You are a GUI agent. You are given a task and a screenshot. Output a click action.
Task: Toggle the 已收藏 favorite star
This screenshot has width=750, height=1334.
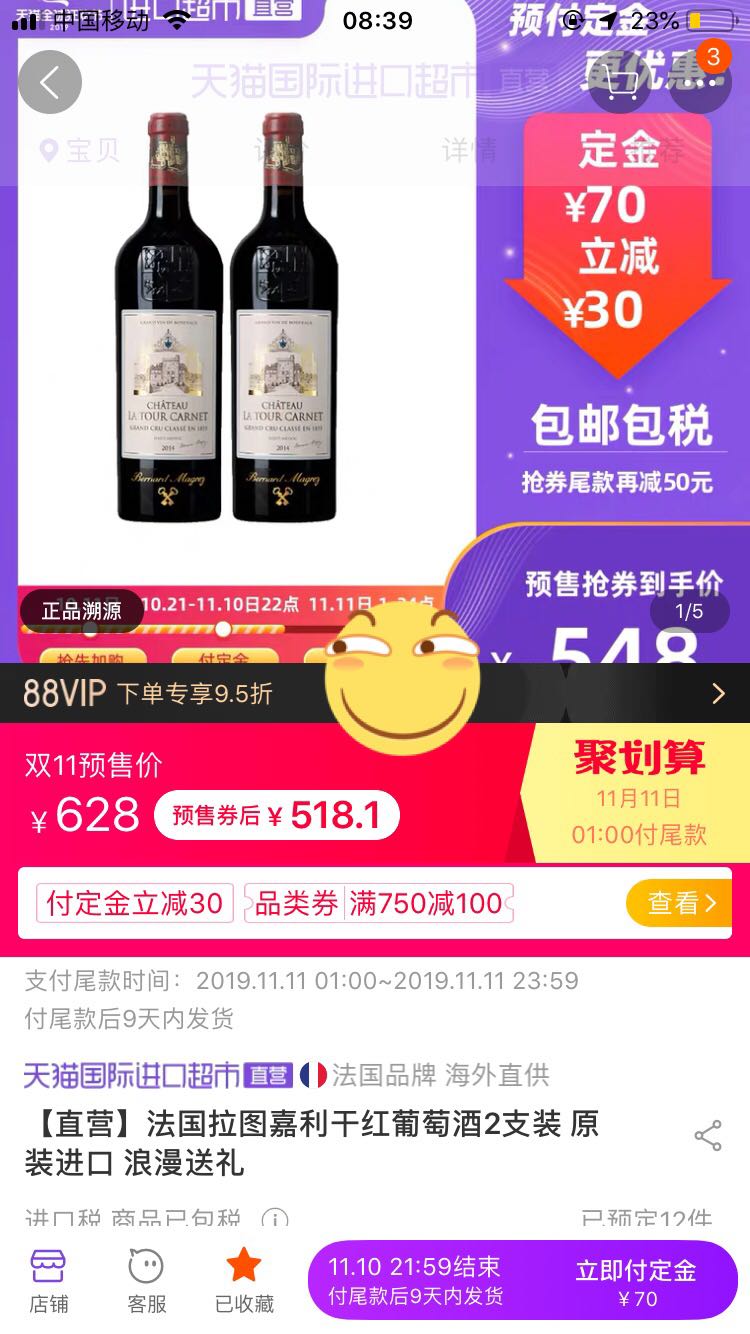point(244,1280)
